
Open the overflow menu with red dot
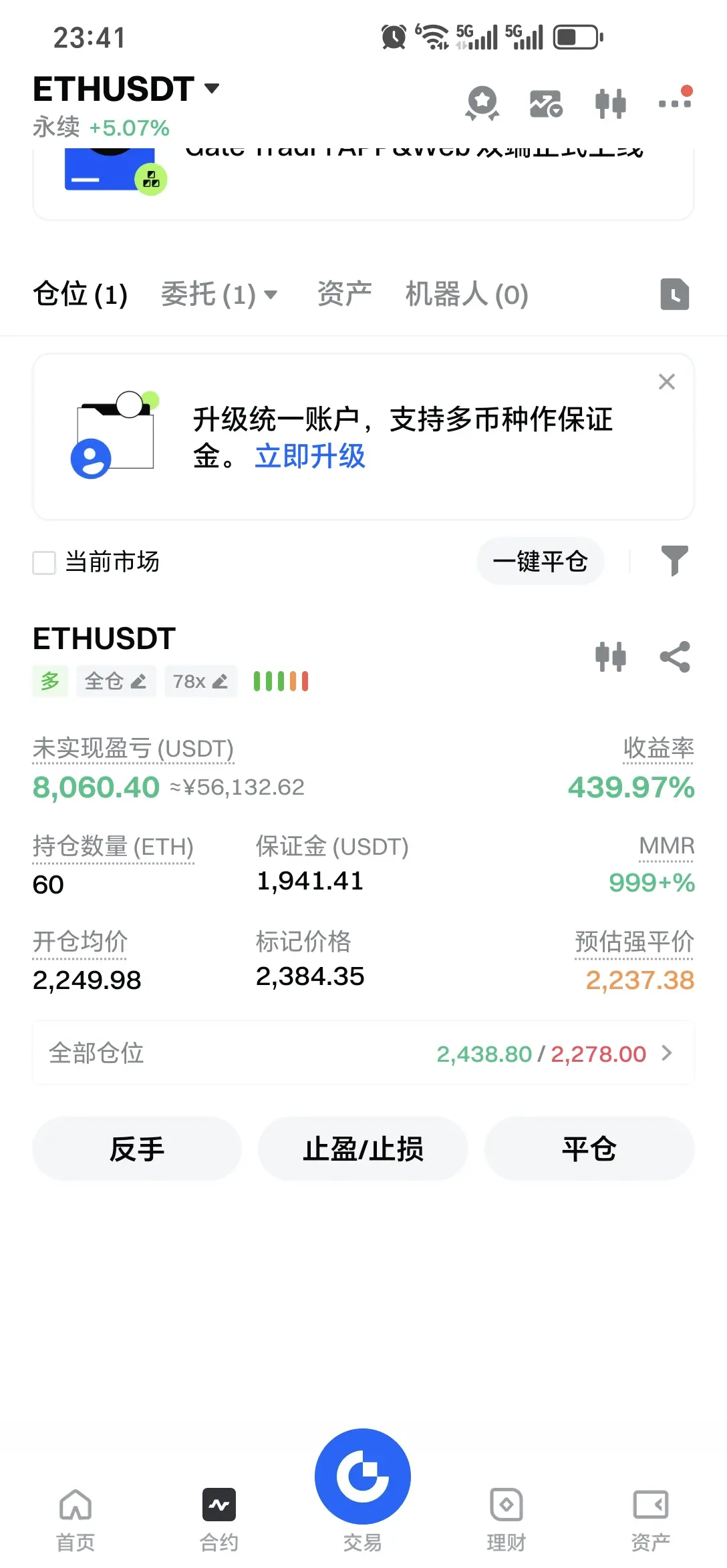(x=674, y=102)
